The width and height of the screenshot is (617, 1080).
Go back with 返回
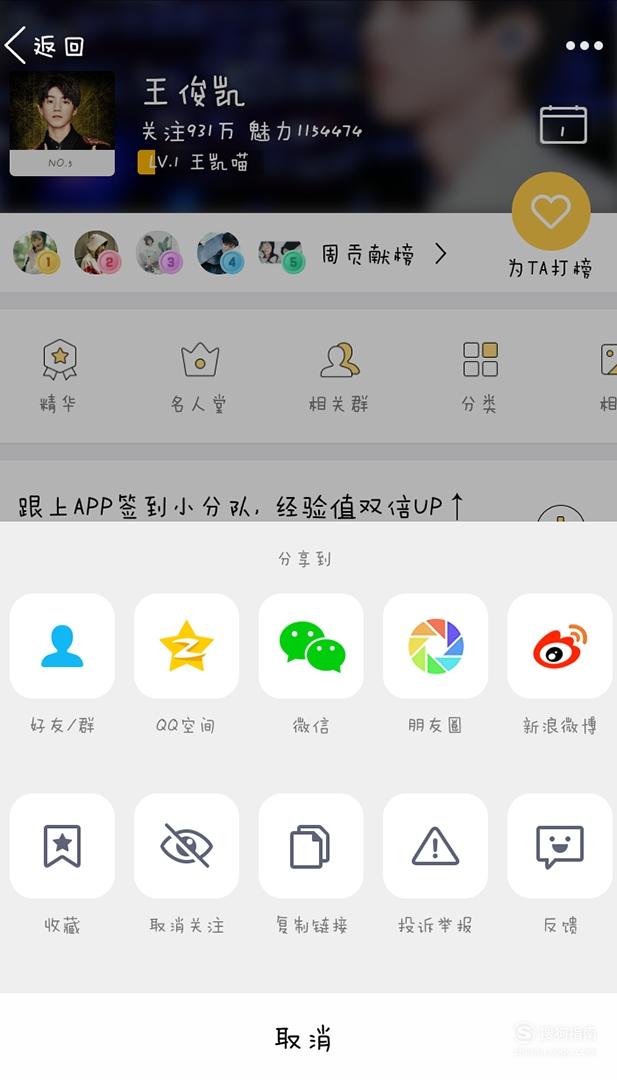44,45
